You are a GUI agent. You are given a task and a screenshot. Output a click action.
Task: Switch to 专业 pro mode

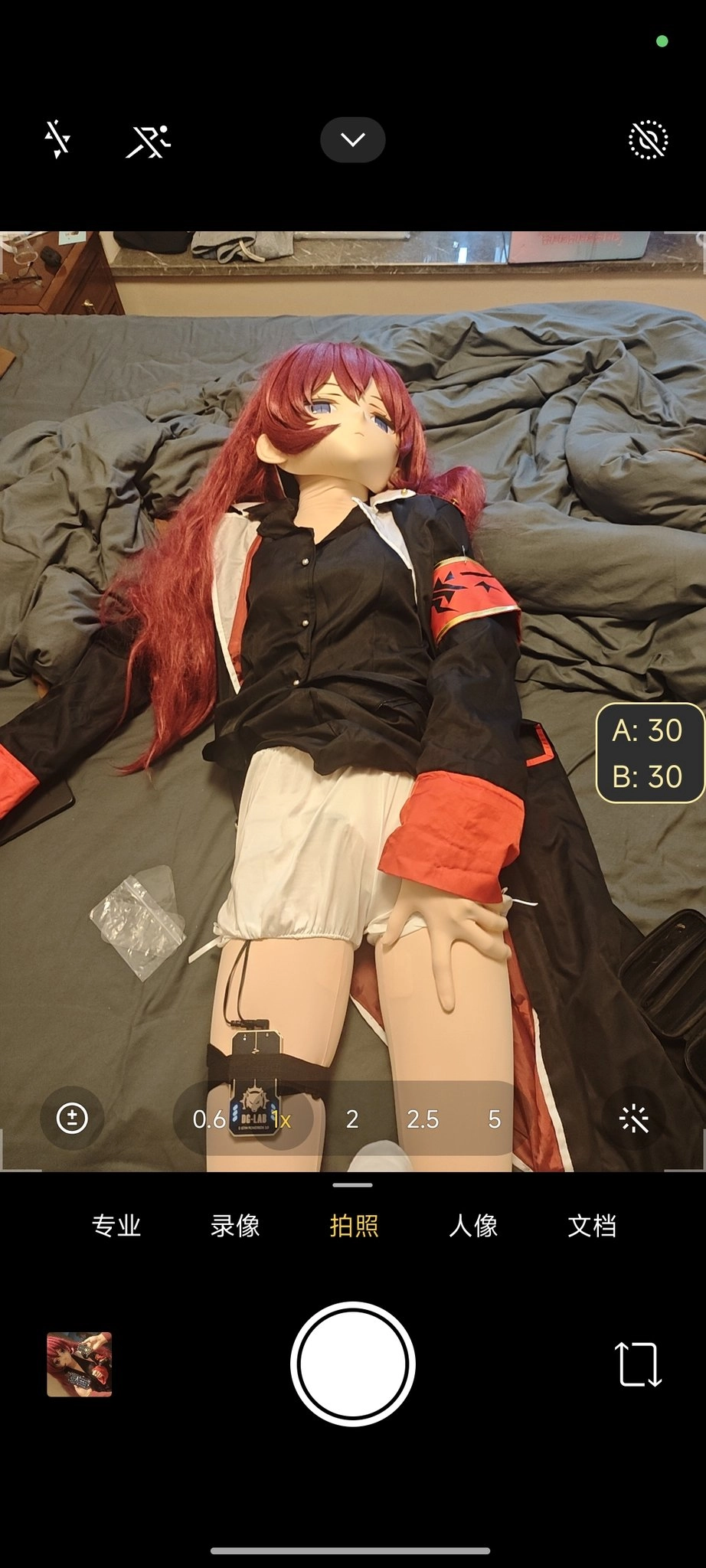tap(116, 1226)
